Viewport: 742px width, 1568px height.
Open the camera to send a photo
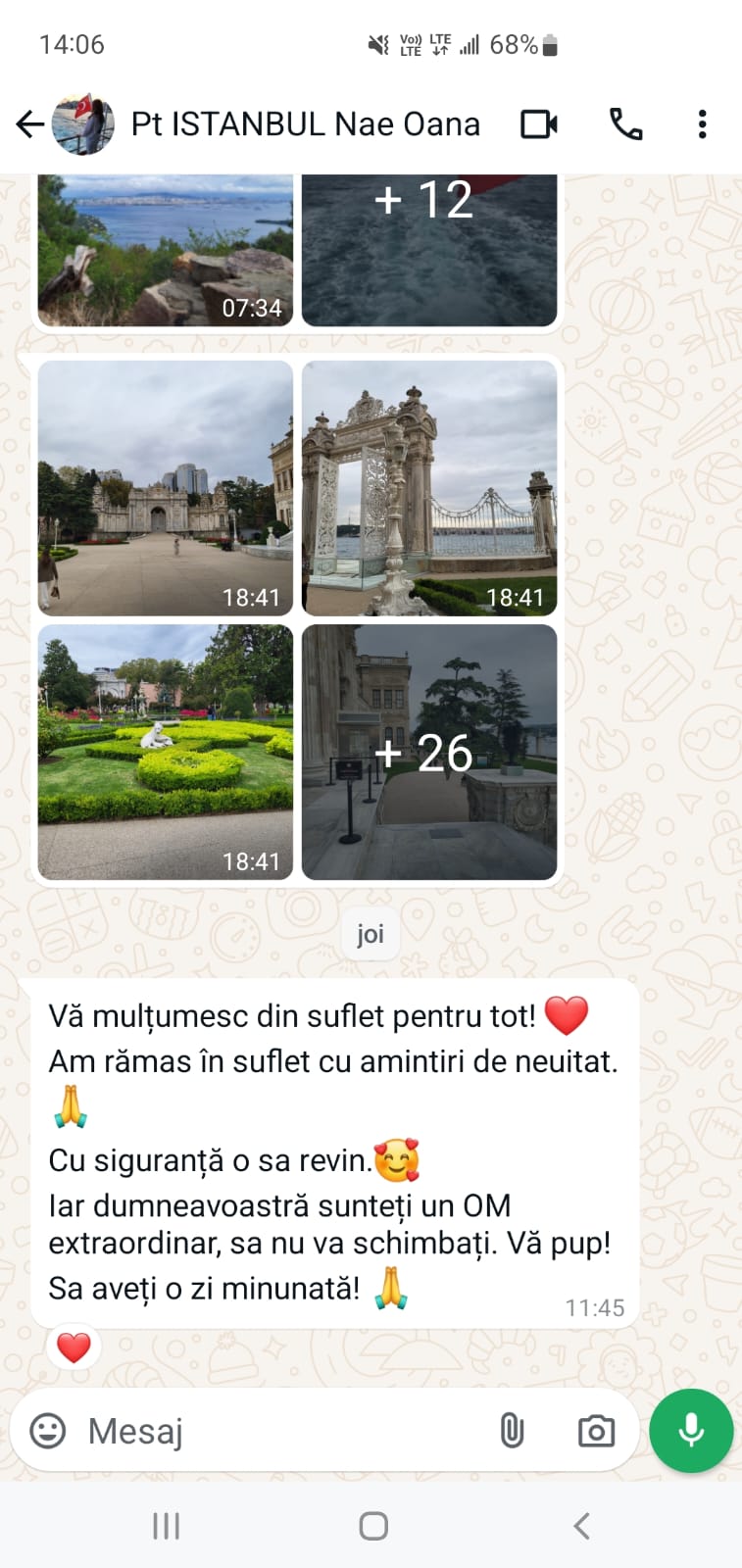point(596,1431)
